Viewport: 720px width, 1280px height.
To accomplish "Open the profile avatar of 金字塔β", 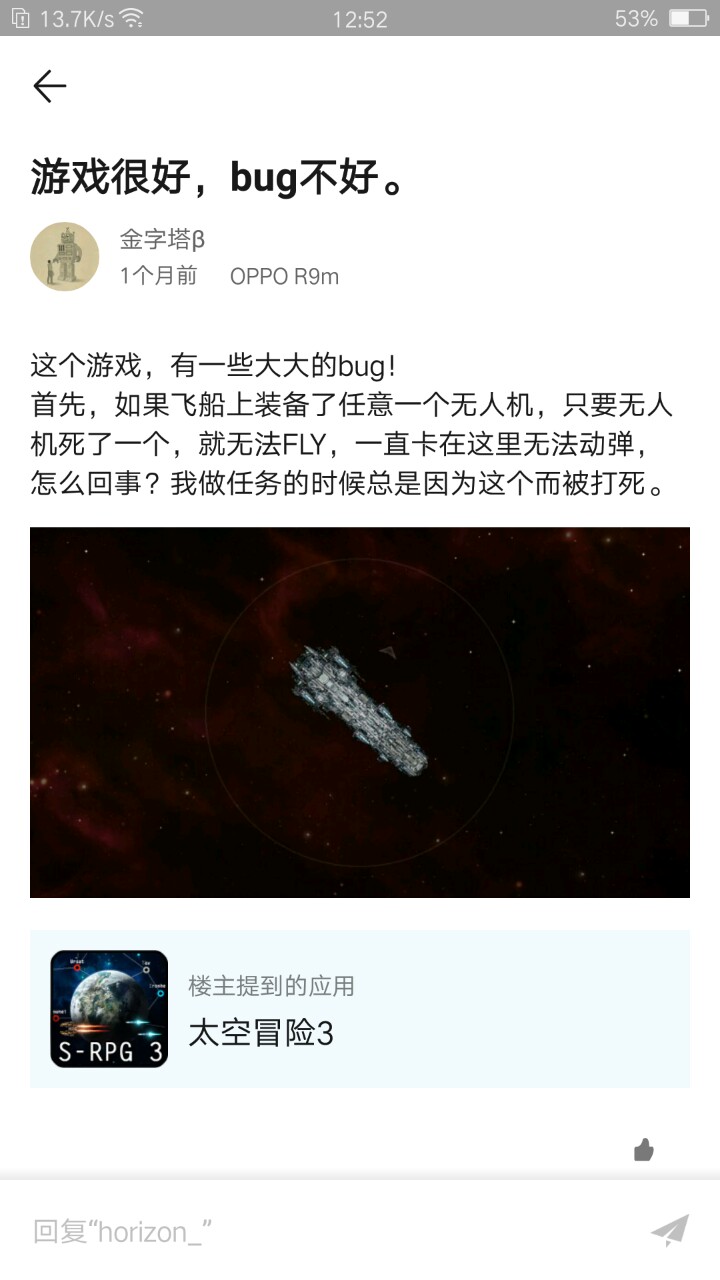I will click(65, 257).
